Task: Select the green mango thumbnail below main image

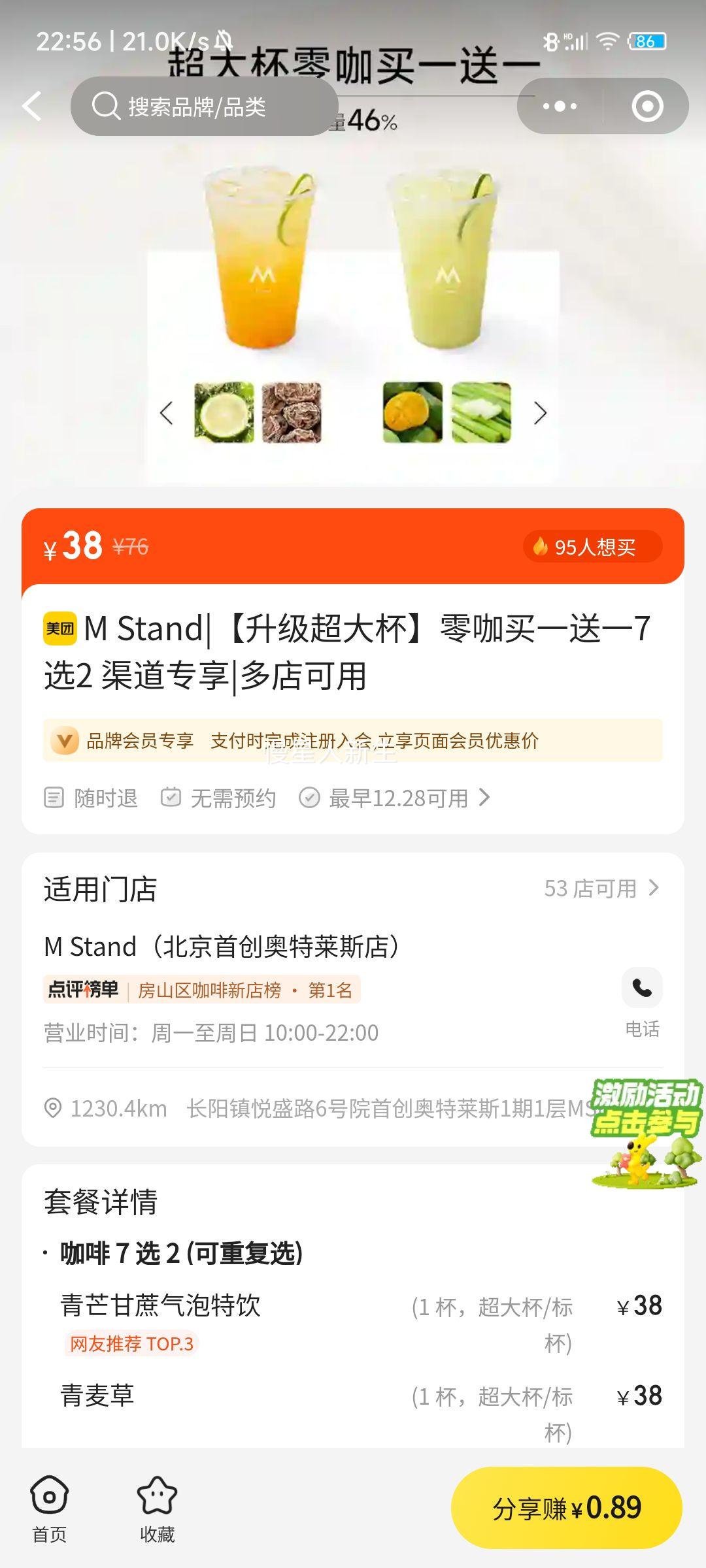Action: (x=412, y=413)
